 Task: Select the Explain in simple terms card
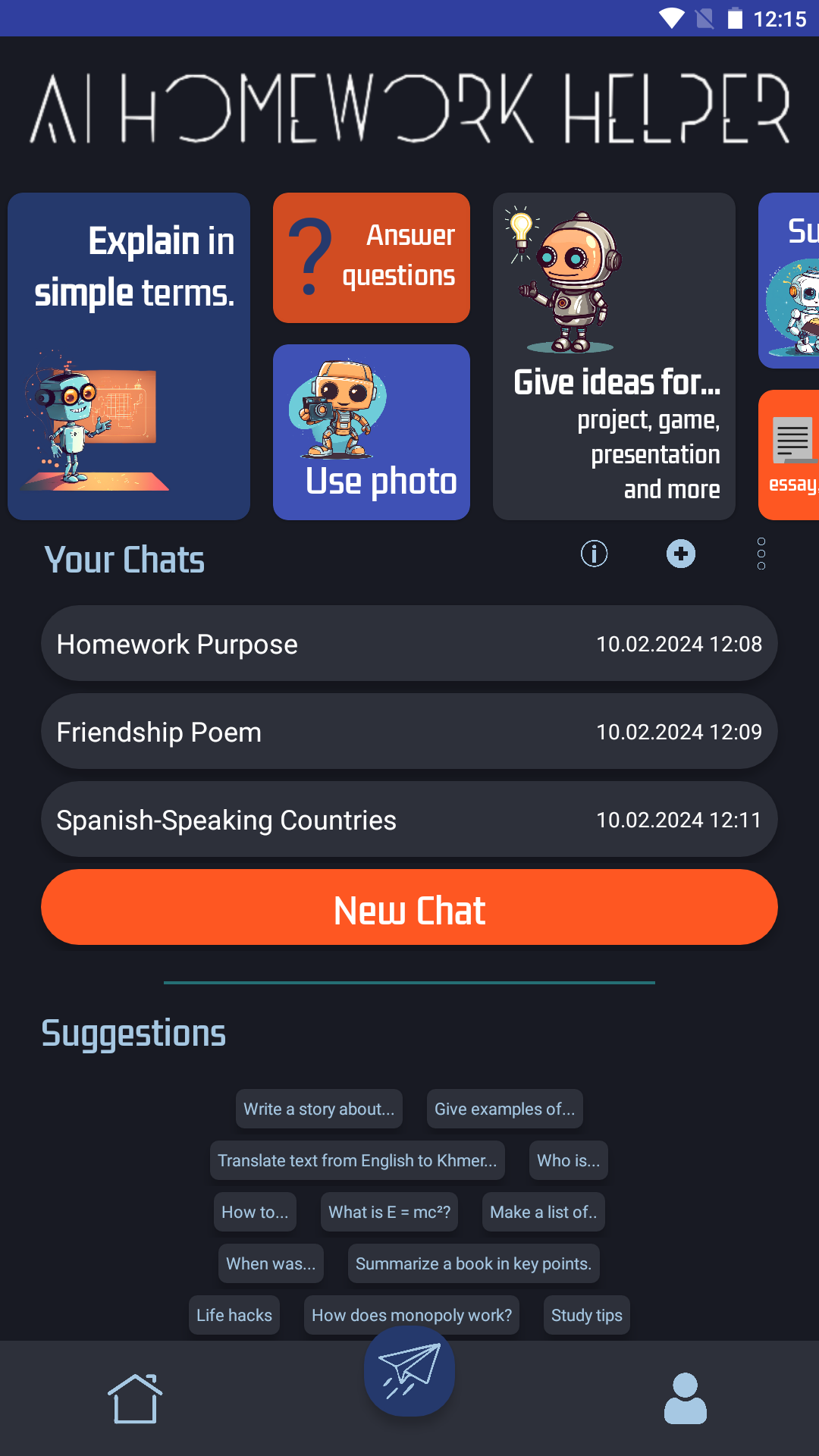coord(129,356)
